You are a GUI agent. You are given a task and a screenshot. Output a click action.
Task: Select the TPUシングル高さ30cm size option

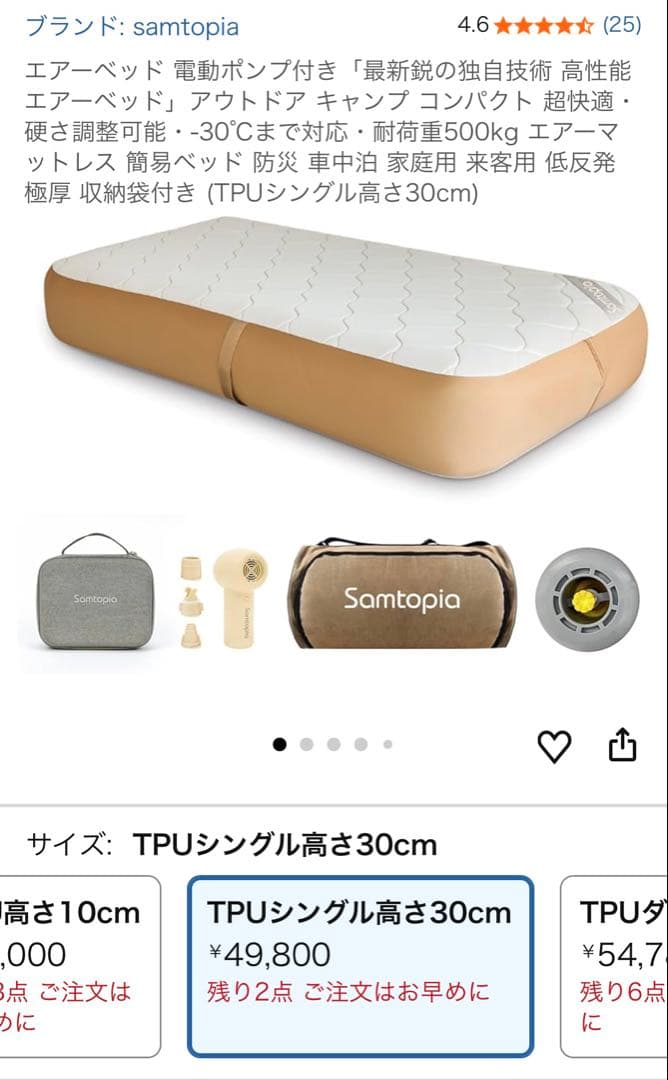click(x=360, y=965)
